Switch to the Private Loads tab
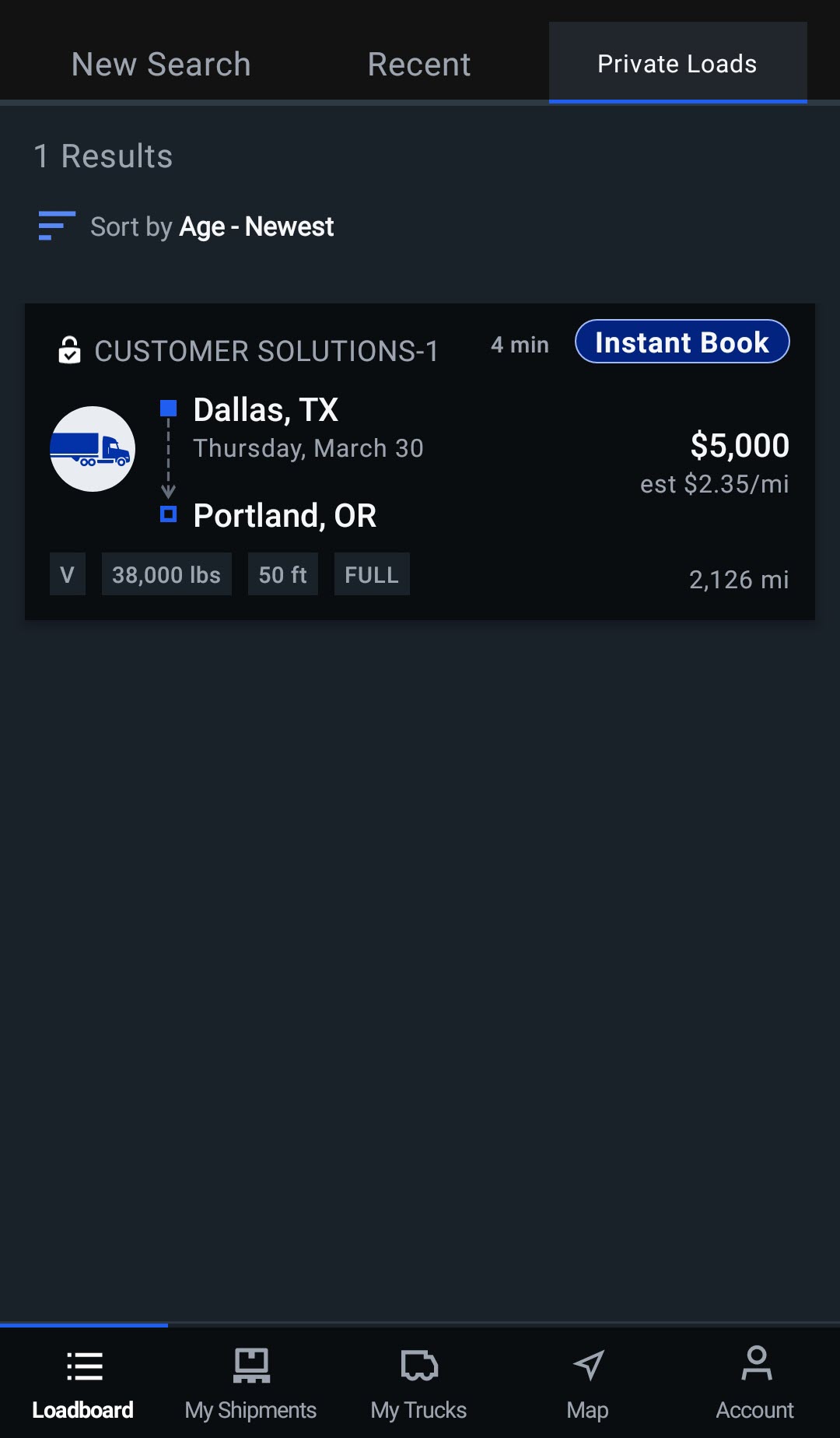The height and width of the screenshot is (1438, 840). coord(676,63)
